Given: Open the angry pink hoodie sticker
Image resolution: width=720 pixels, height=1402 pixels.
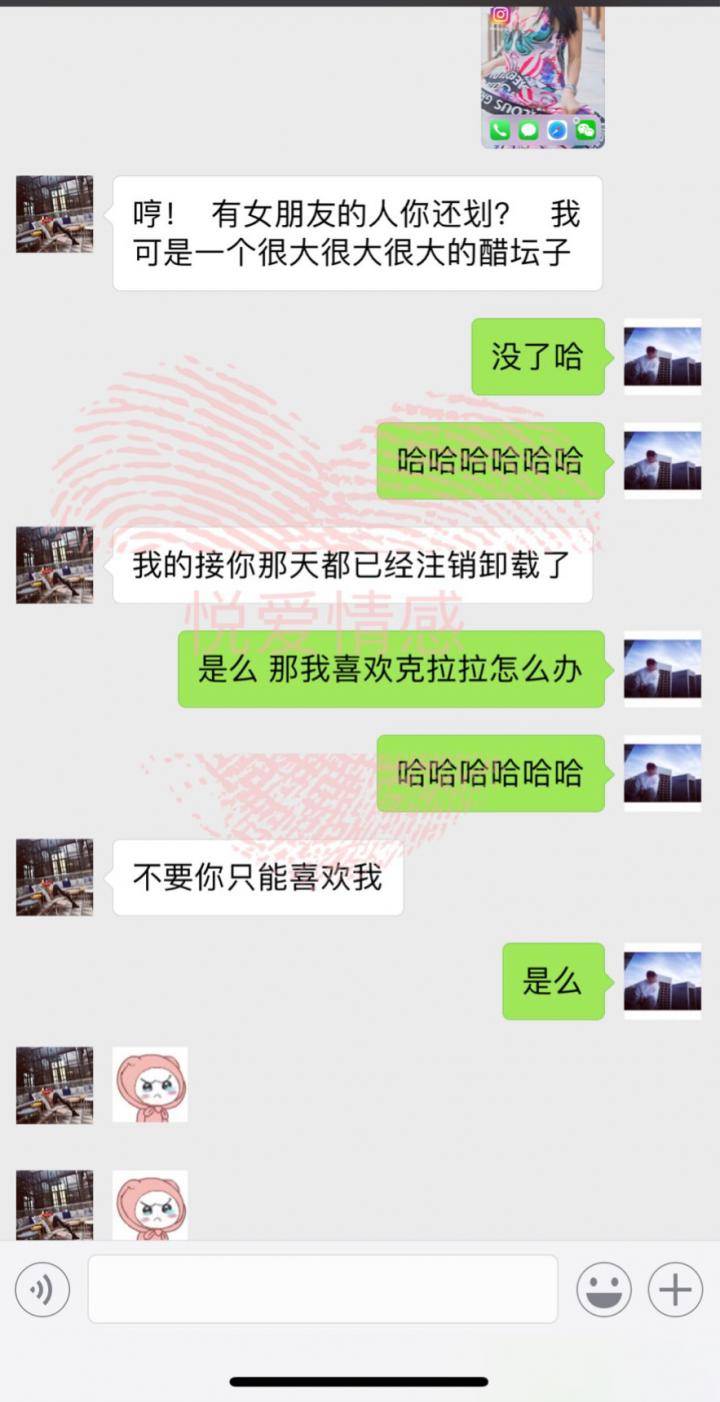Looking at the screenshot, I should 152,1085.
